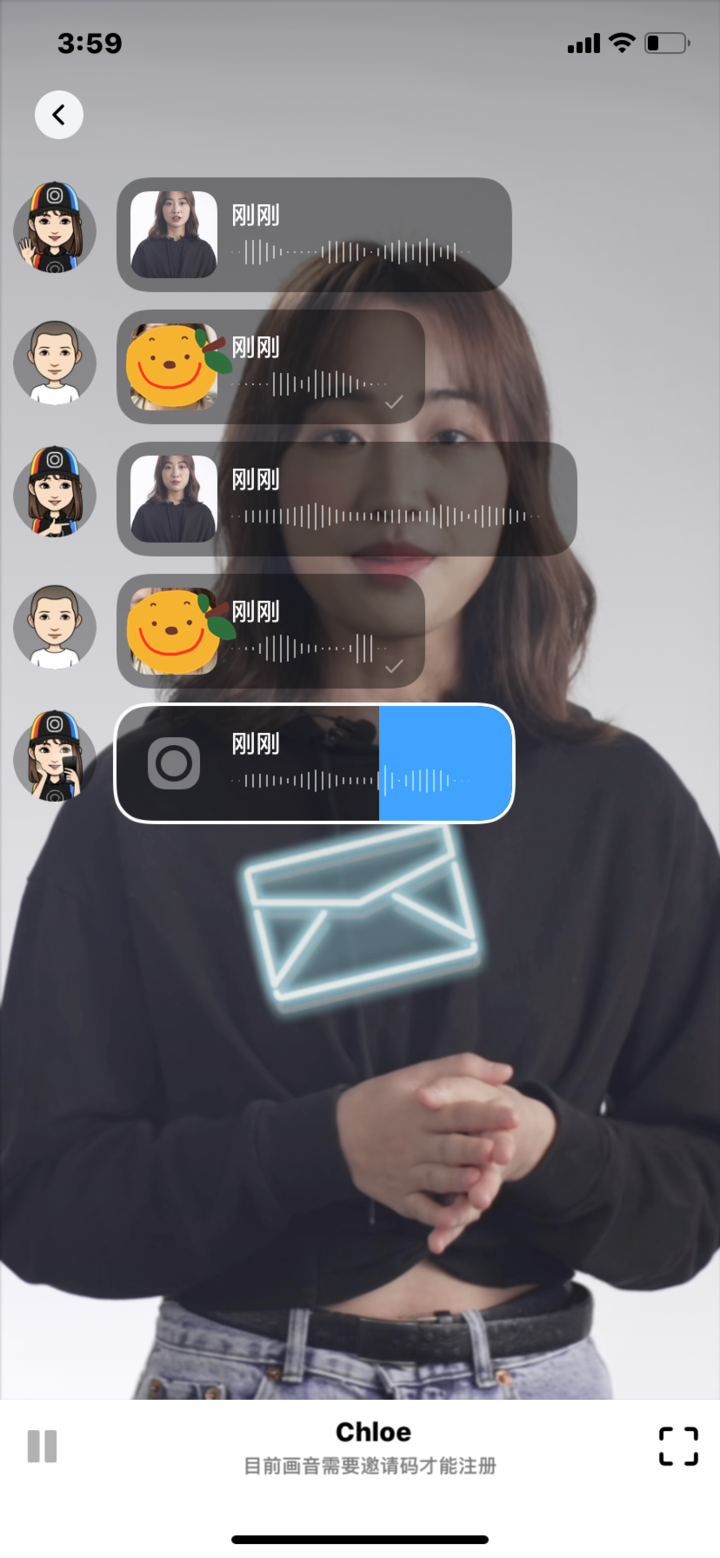Tap the waving girl avatar of the first message

(x=55, y=229)
